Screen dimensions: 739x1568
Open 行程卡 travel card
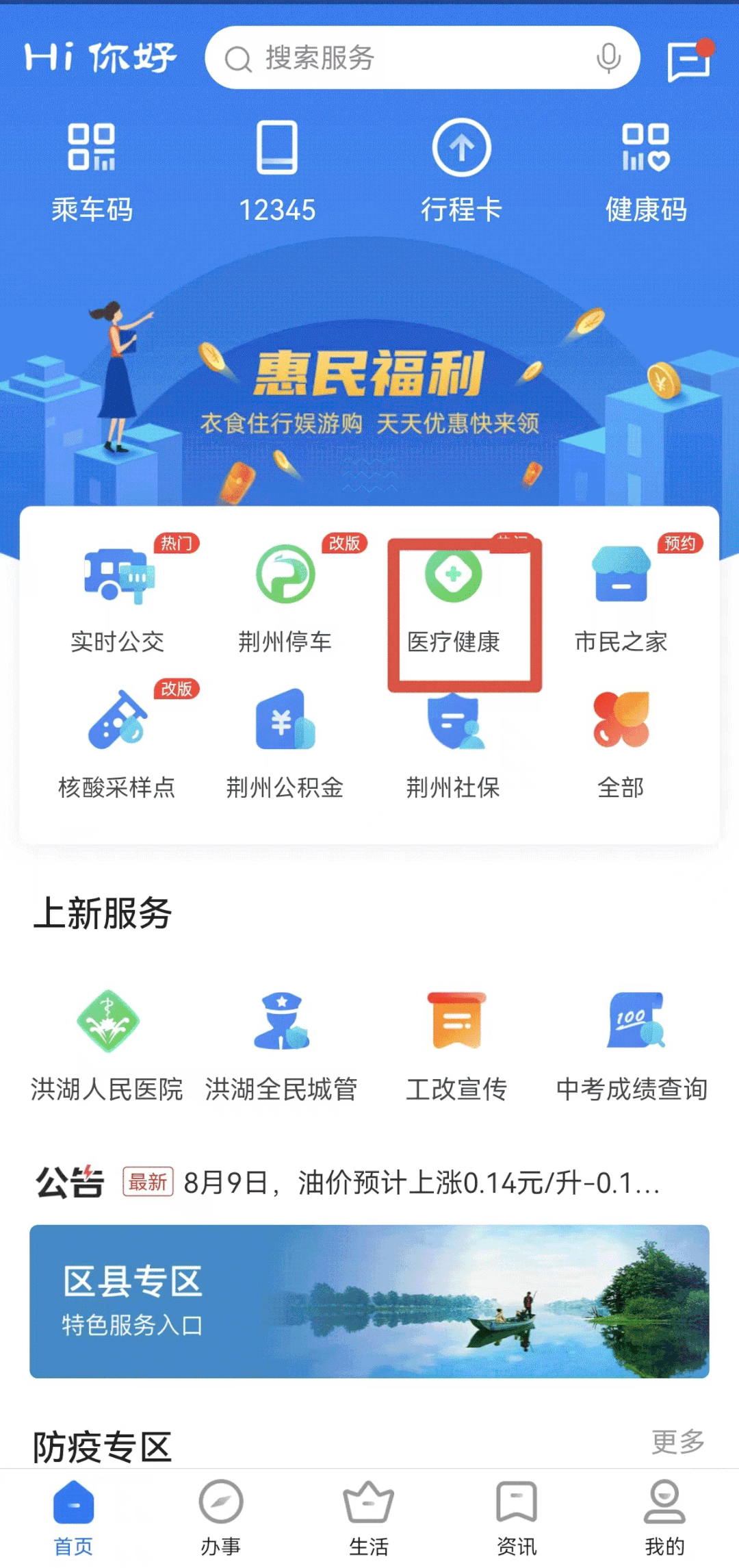tap(461, 171)
